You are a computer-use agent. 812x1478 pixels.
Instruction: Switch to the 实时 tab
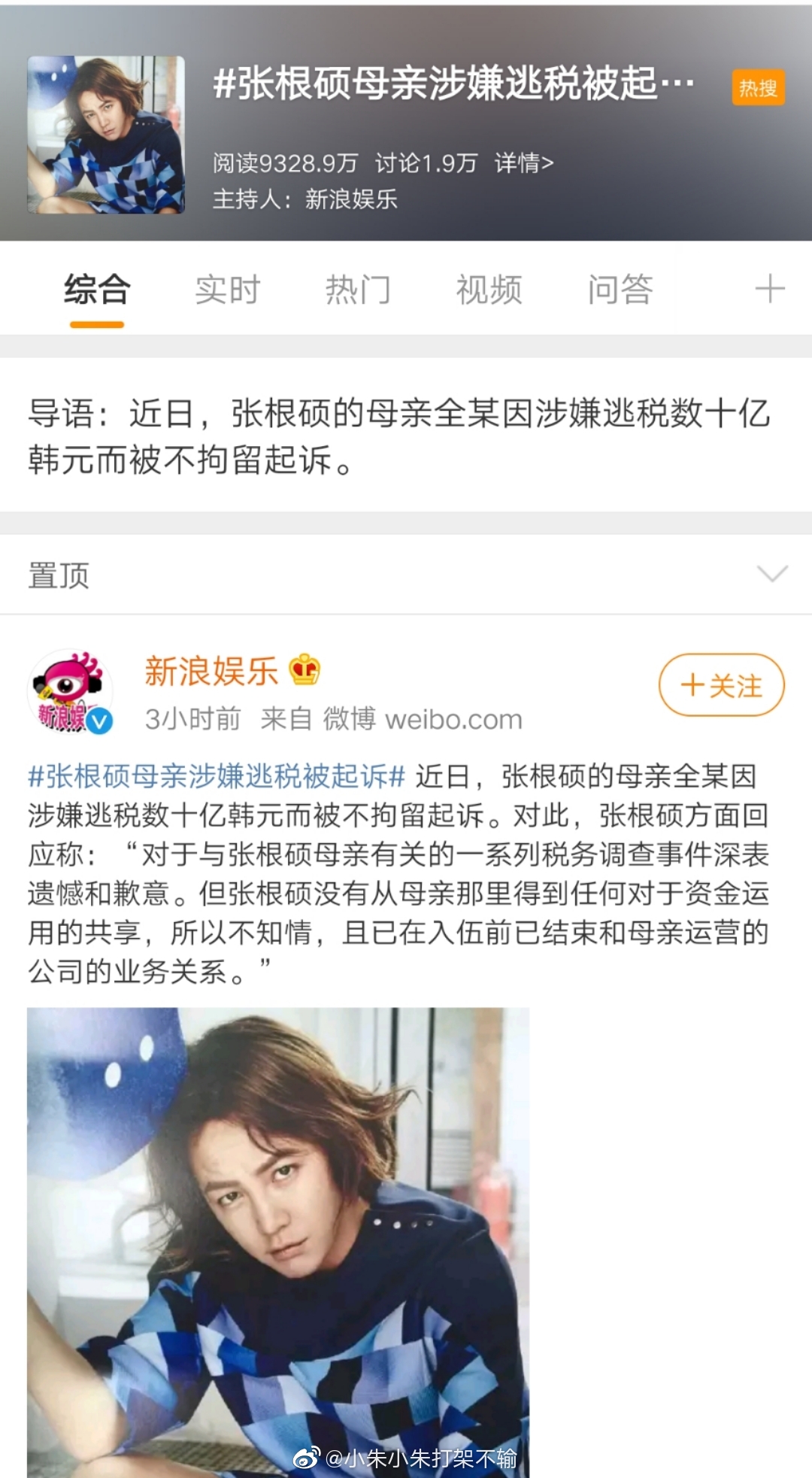[227, 290]
